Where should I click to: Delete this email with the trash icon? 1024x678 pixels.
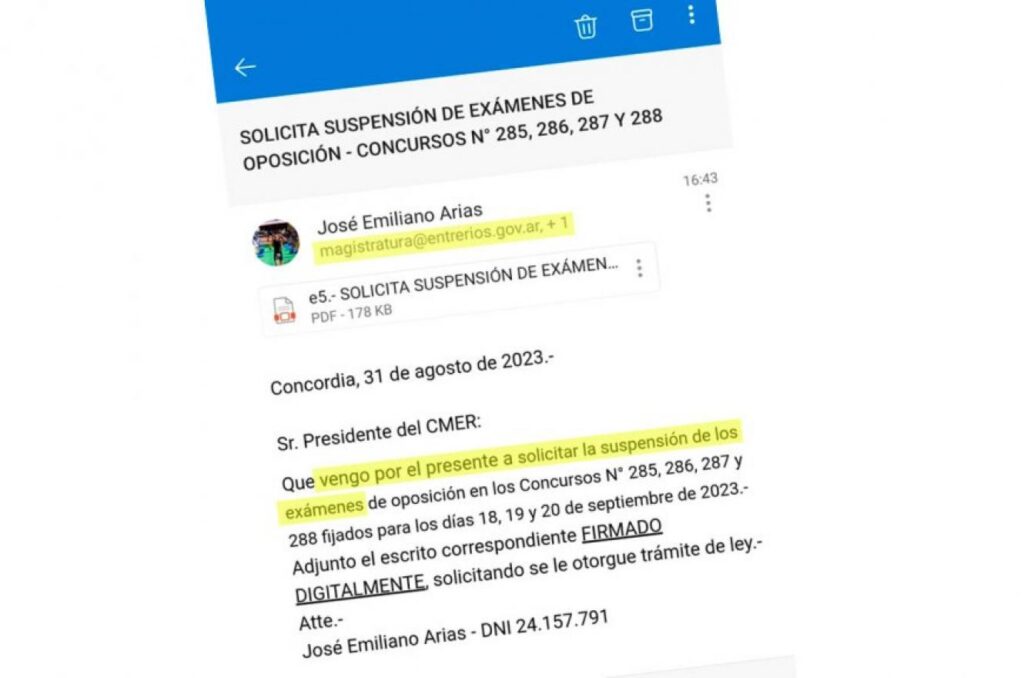(x=586, y=27)
